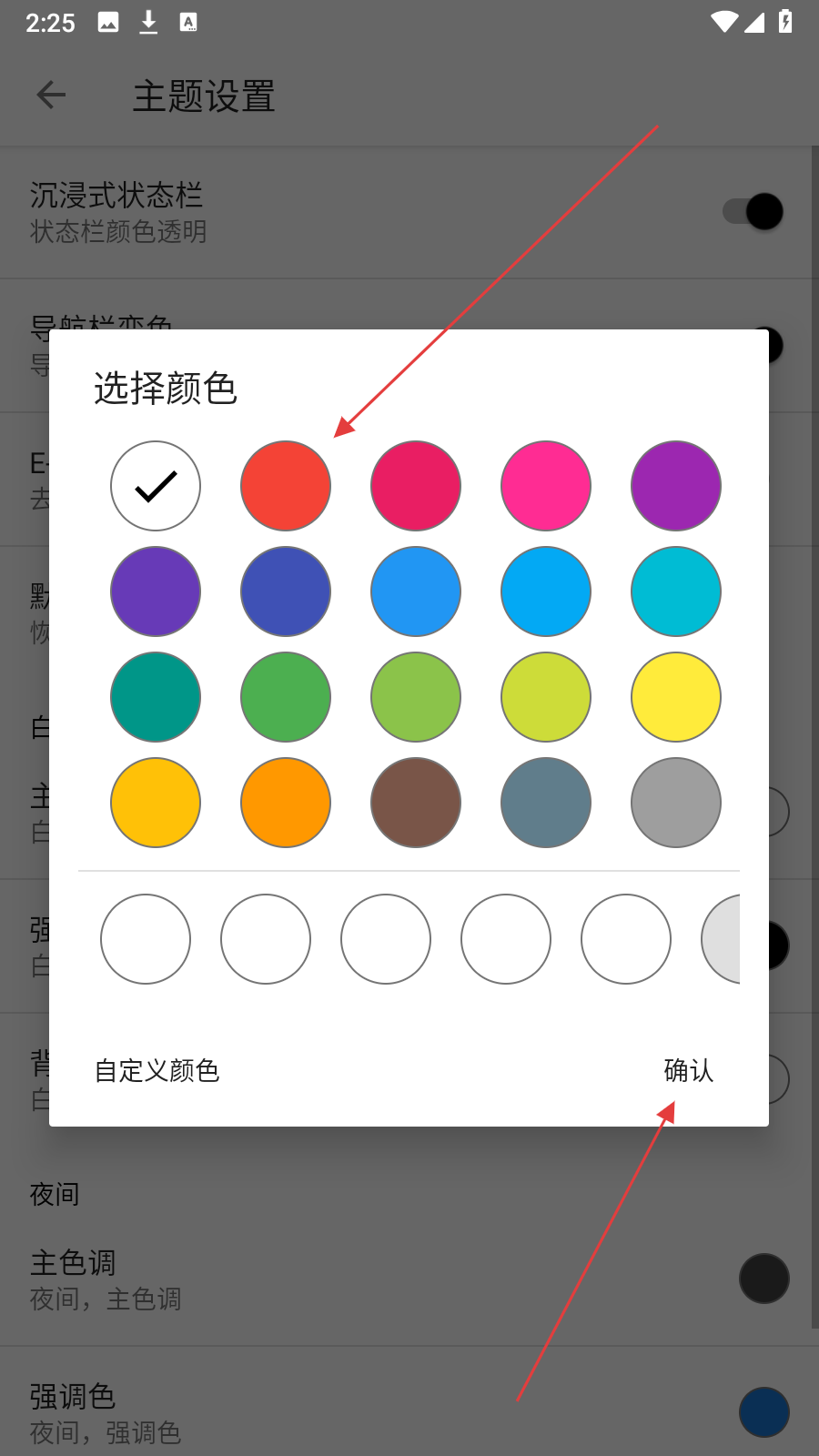Select the indigo blue swatch
Viewport: 819px width, 1456px height.
point(286,591)
